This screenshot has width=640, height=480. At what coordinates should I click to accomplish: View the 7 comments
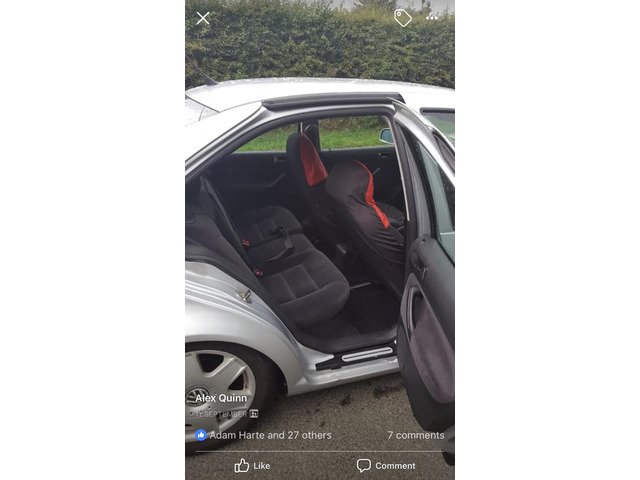[415, 435]
